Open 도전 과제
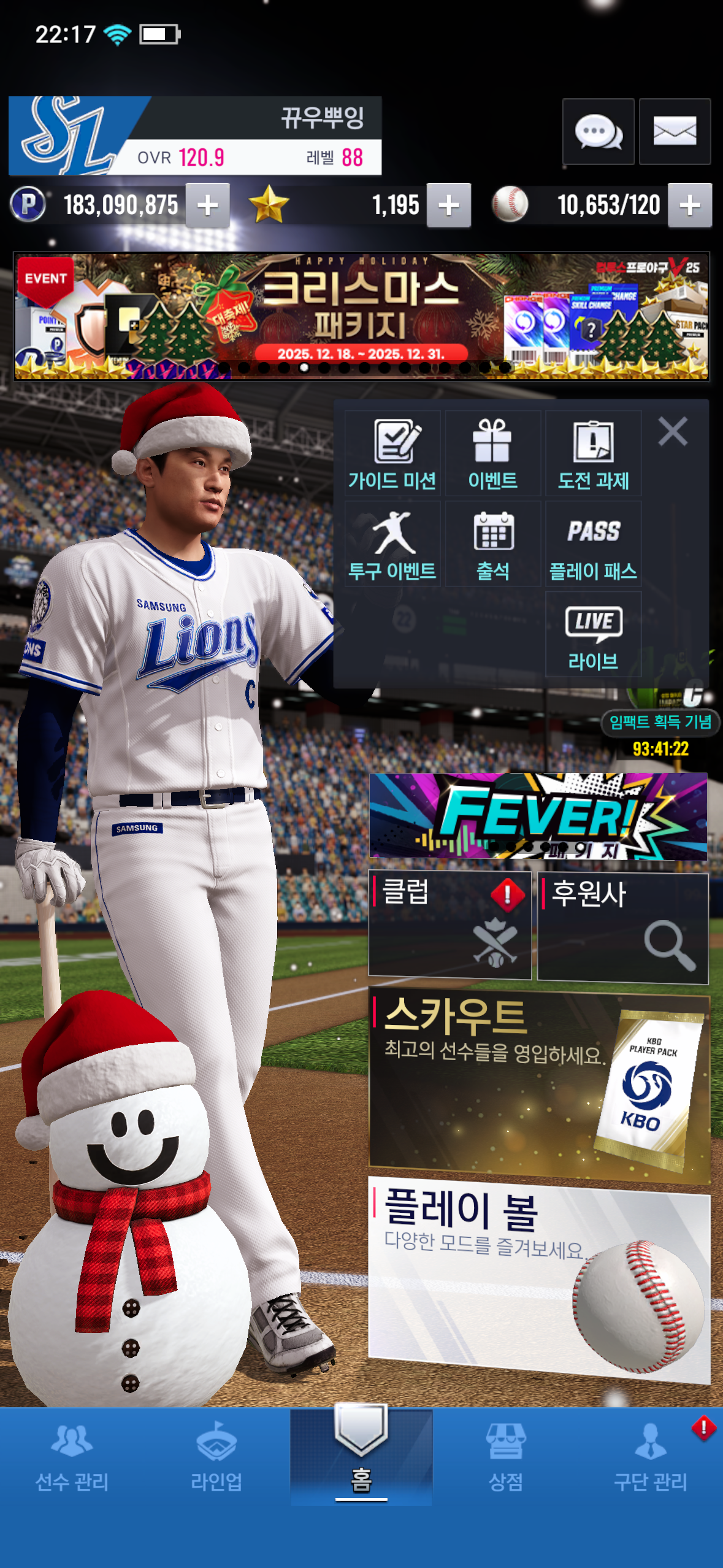The width and height of the screenshot is (723, 1568). [x=593, y=454]
